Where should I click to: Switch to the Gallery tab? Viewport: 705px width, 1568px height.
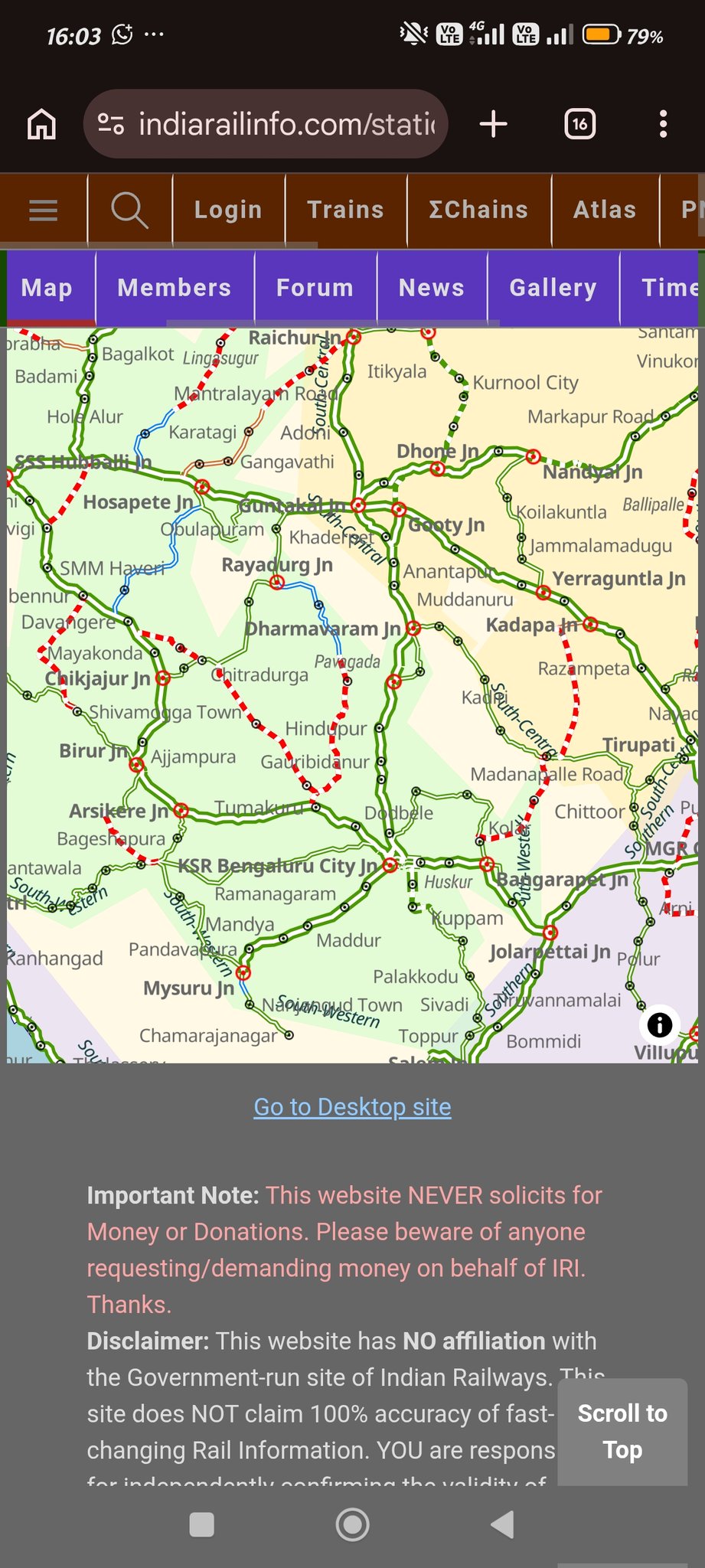553,288
